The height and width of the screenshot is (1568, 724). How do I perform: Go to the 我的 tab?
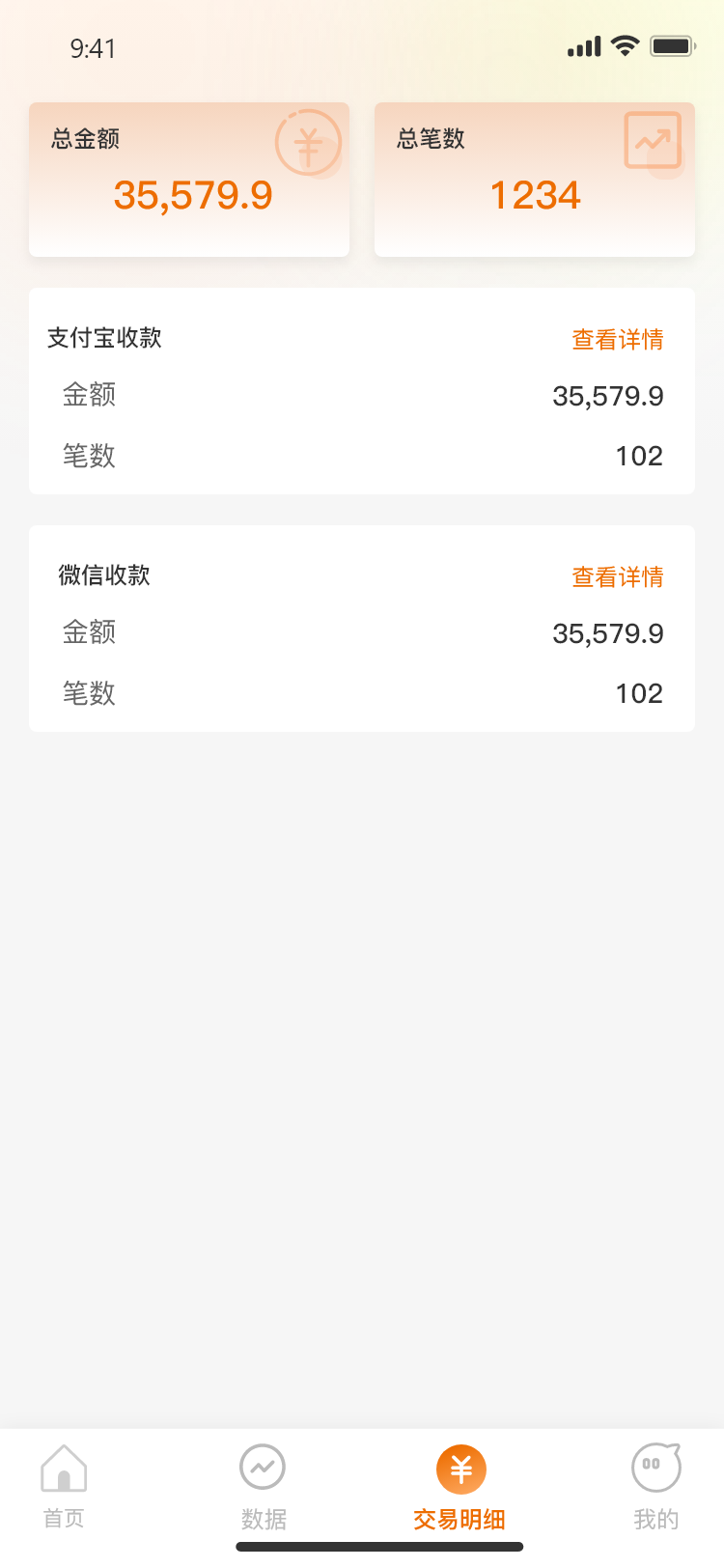(x=656, y=1487)
